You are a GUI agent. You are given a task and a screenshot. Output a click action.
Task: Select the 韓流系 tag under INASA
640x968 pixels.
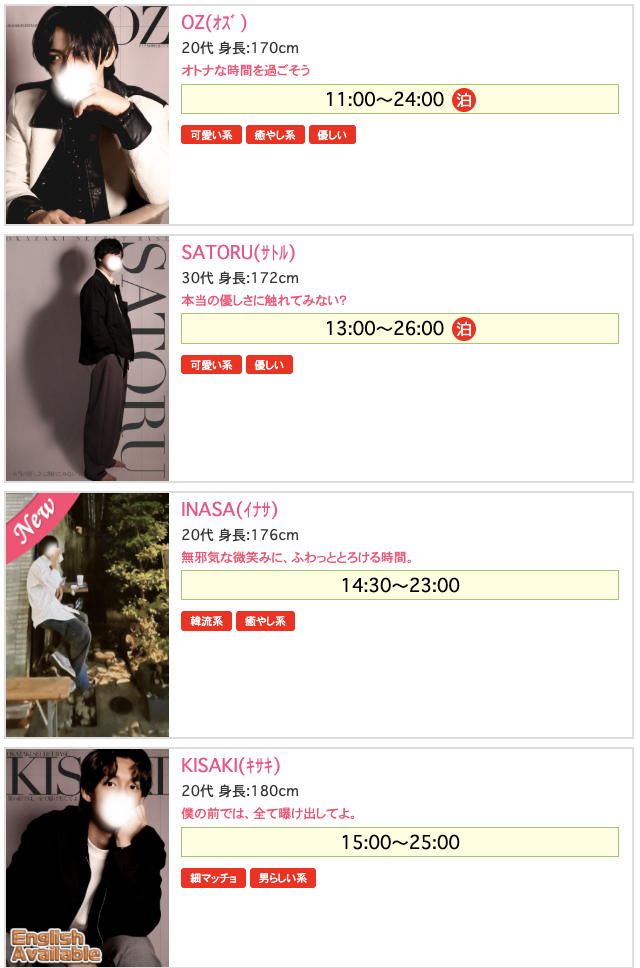(x=206, y=622)
